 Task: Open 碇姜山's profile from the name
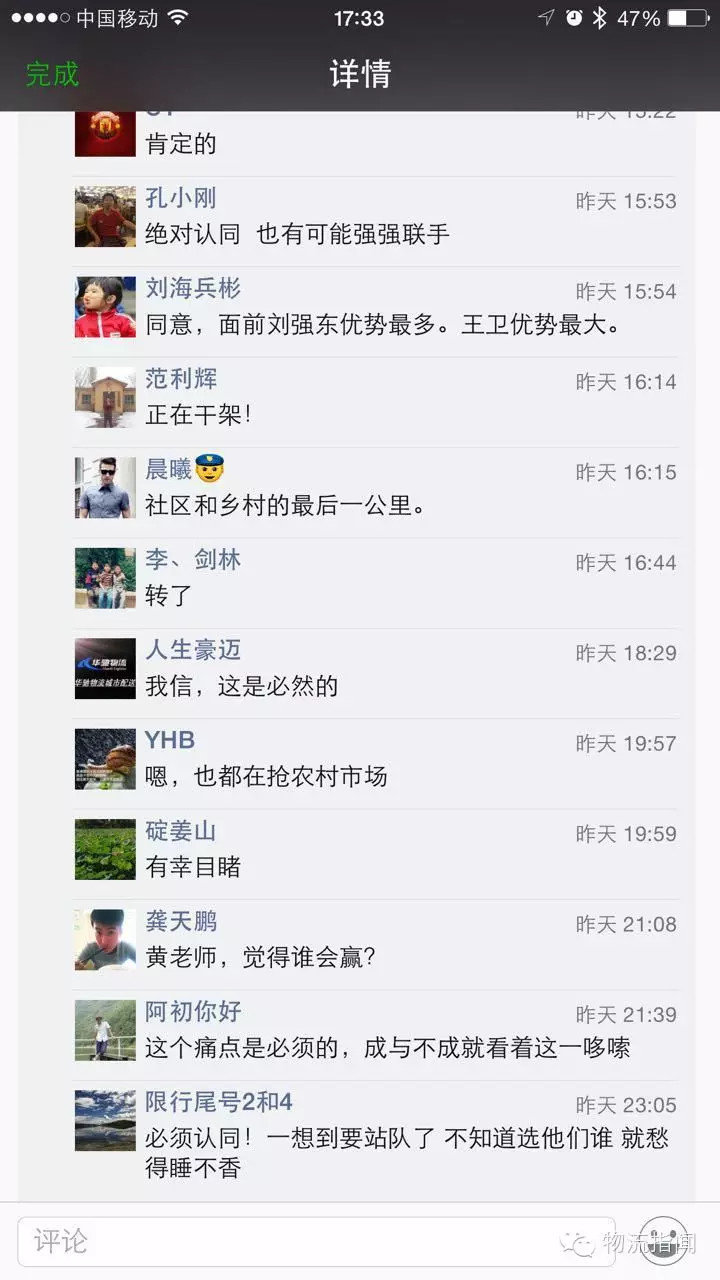click(x=181, y=831)
